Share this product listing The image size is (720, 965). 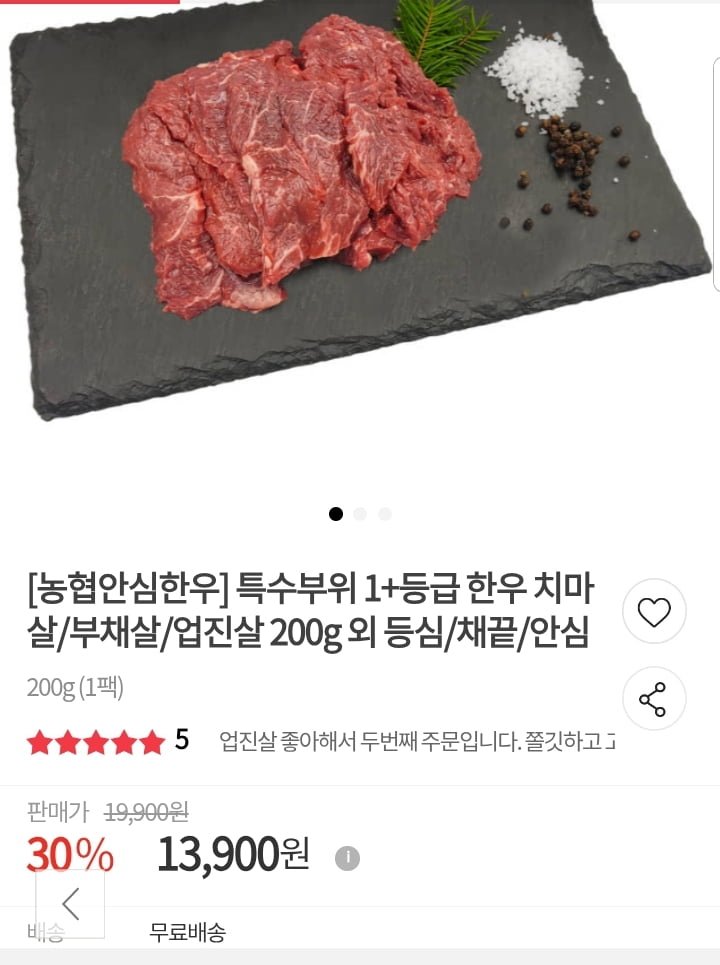click(654, 699)
